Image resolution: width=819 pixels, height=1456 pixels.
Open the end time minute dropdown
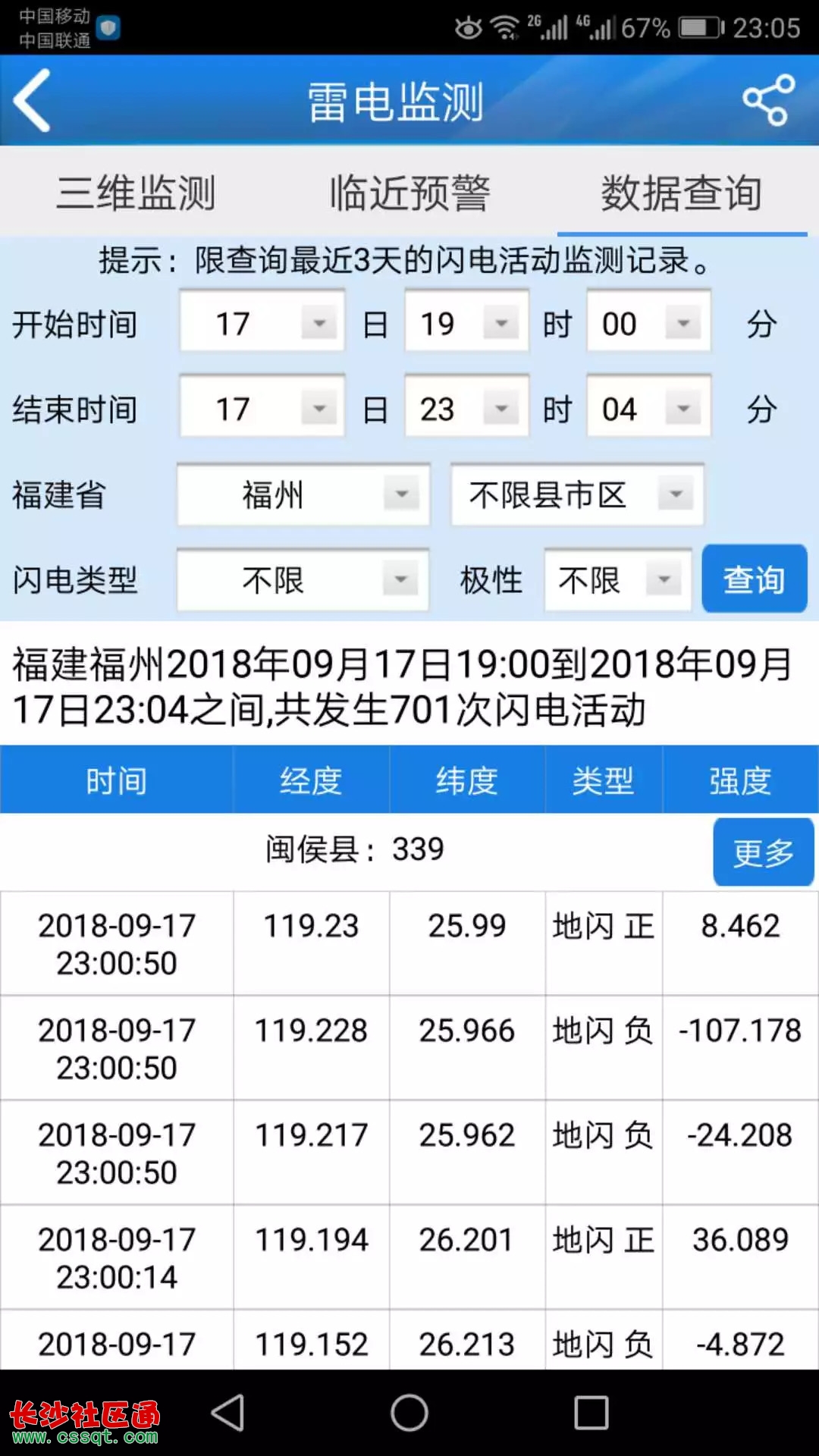pos(648,409)
